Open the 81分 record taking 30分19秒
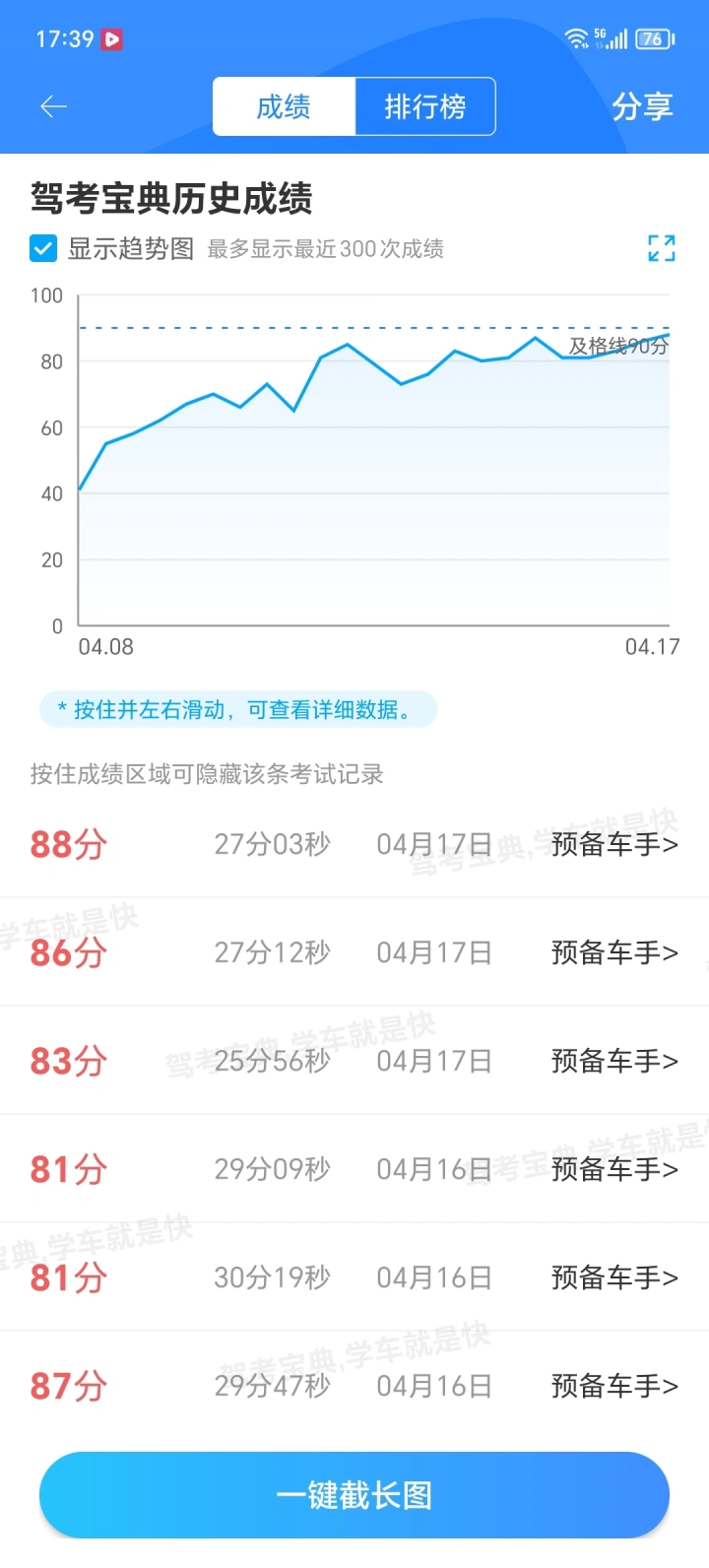 pyautogui.click(x=354, y=1277)
